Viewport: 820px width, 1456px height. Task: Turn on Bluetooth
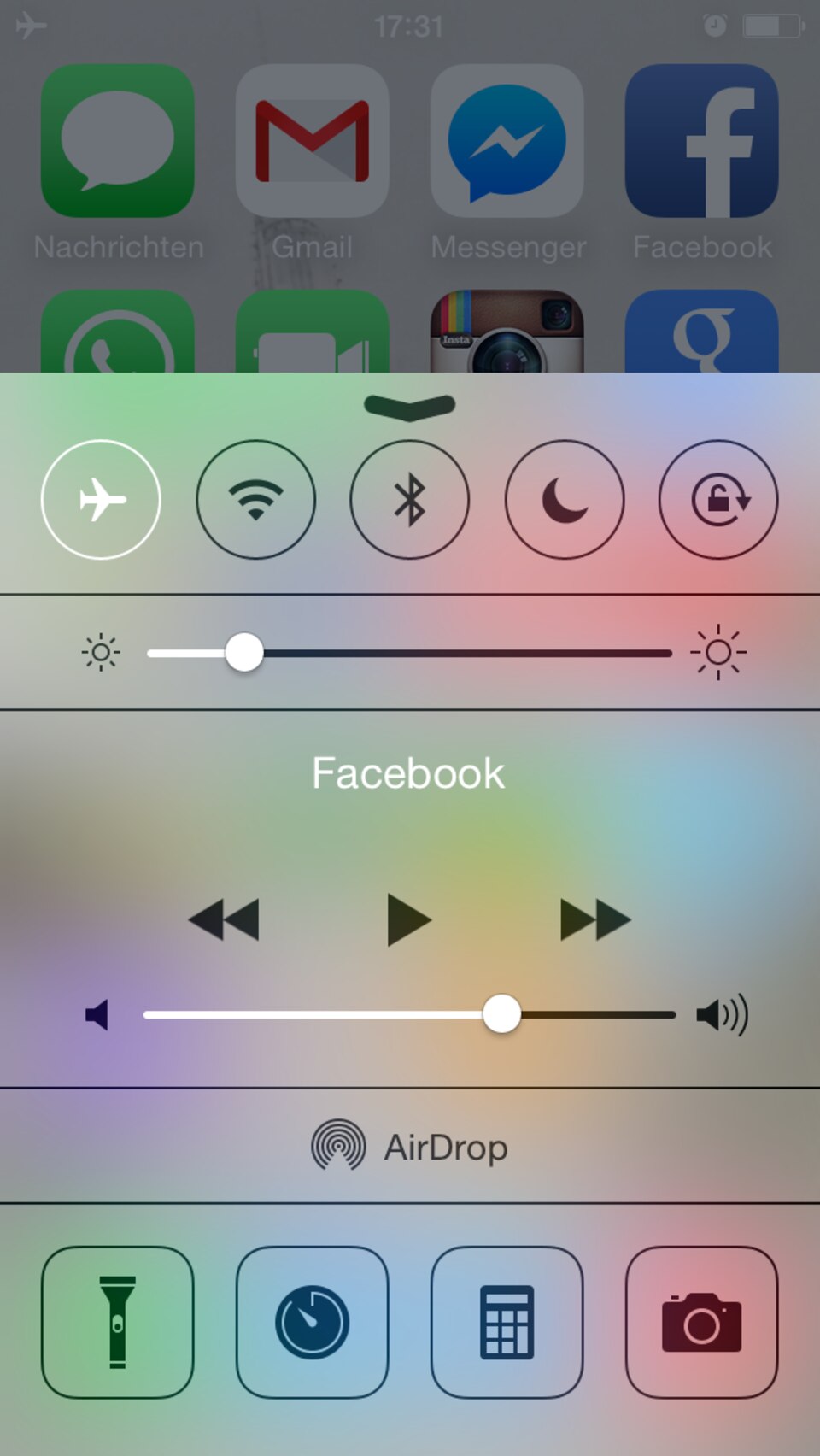point(410,500)
